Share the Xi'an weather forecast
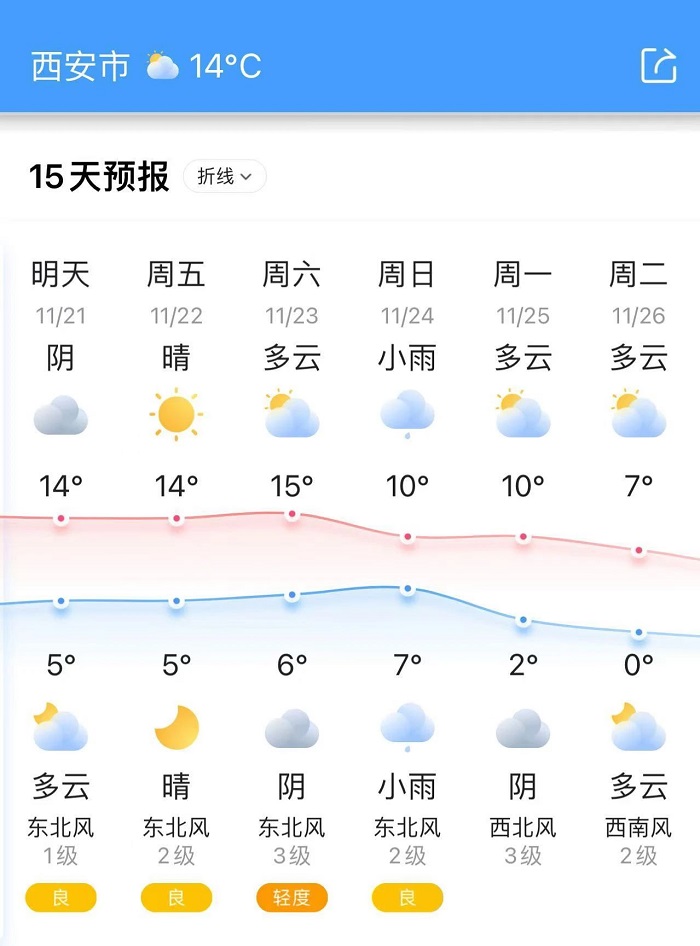700x946 pixels. [x=658, y=66]
